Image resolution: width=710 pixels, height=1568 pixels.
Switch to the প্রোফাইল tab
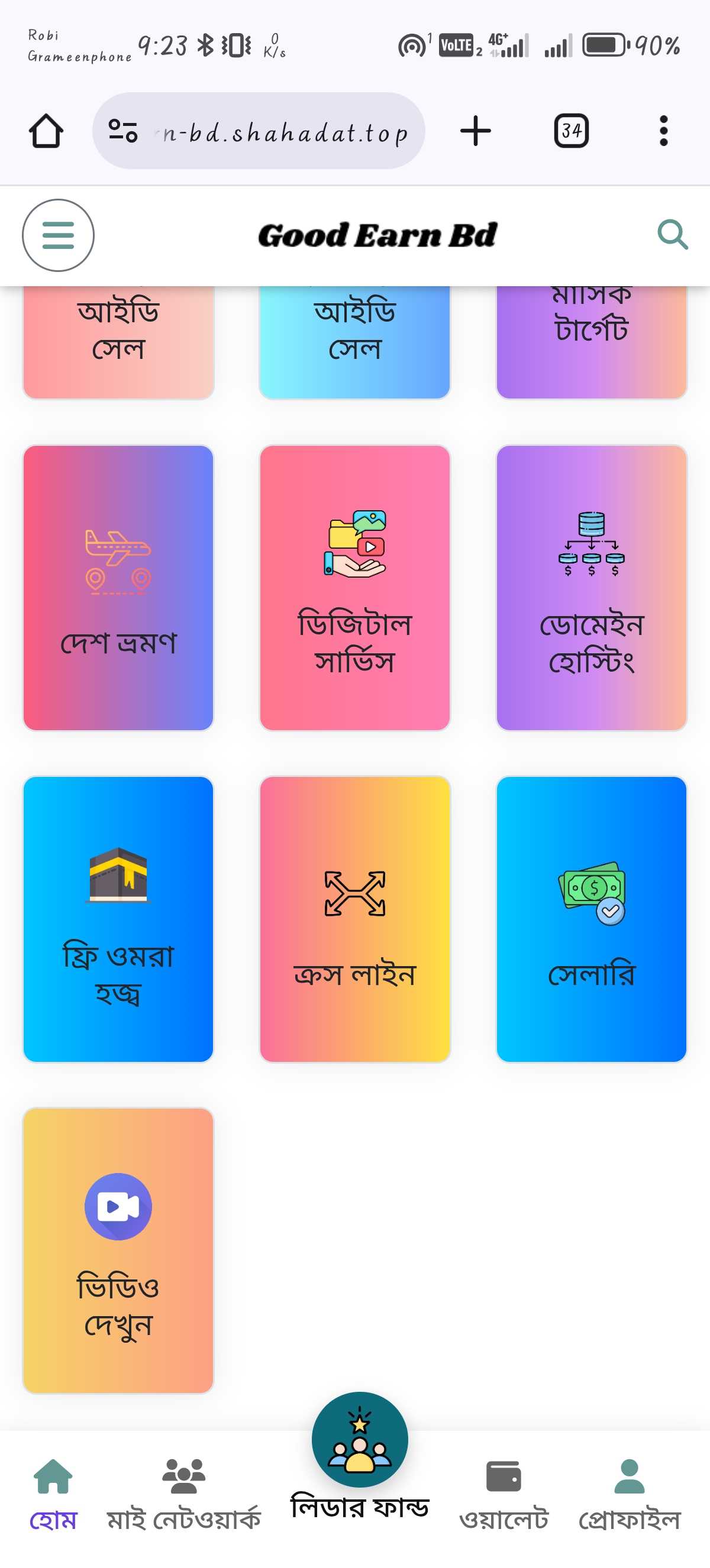coord(629,1494)
